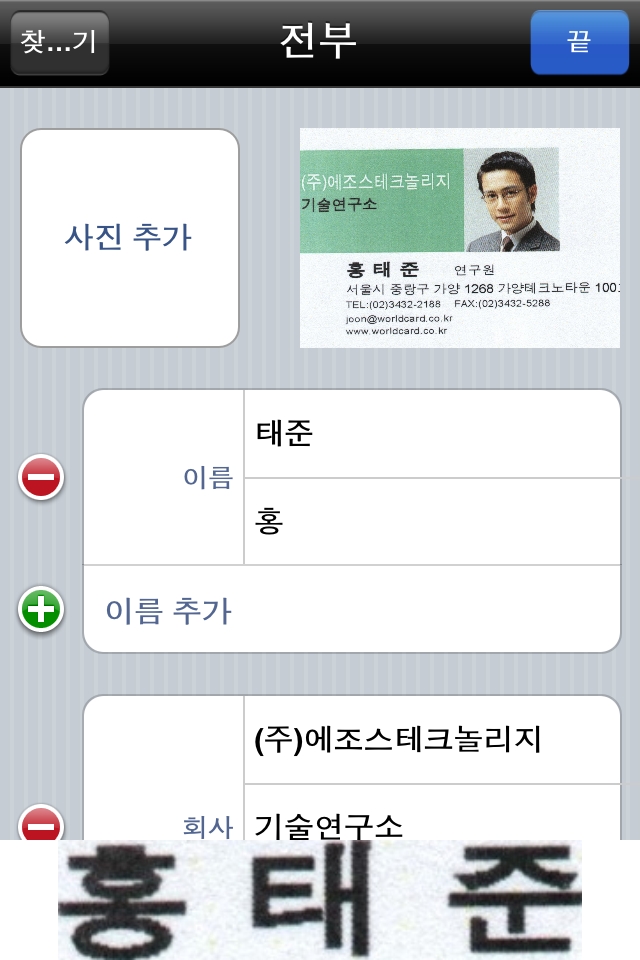Tap the 찾...기 button in the top bar
640x960 pixels.
pyautogui.click(x=59, y=42)
